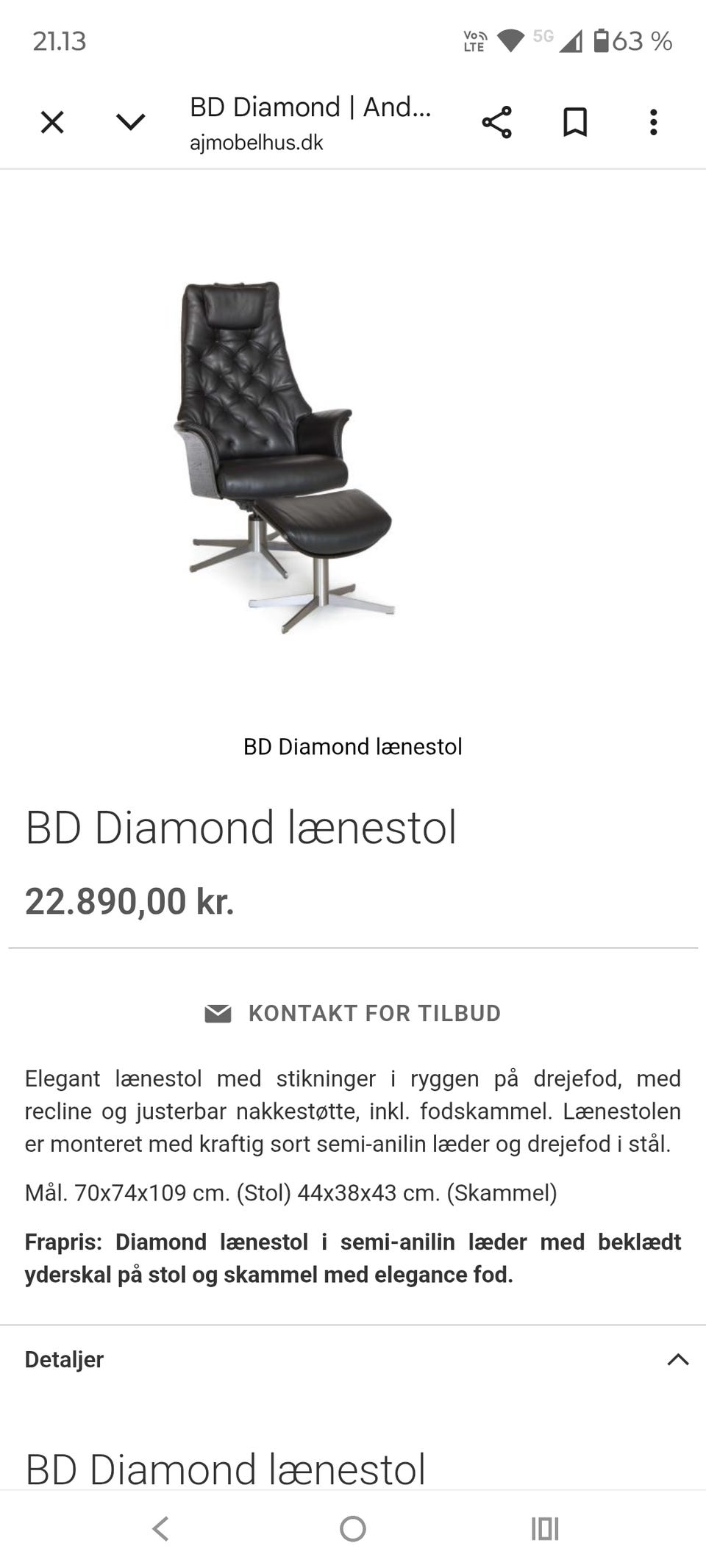Image resolution: width=706 pixels, height=1568 pixels.
Task: Bookmark this ajmobelhus.dk page
Action: [575, 122]
